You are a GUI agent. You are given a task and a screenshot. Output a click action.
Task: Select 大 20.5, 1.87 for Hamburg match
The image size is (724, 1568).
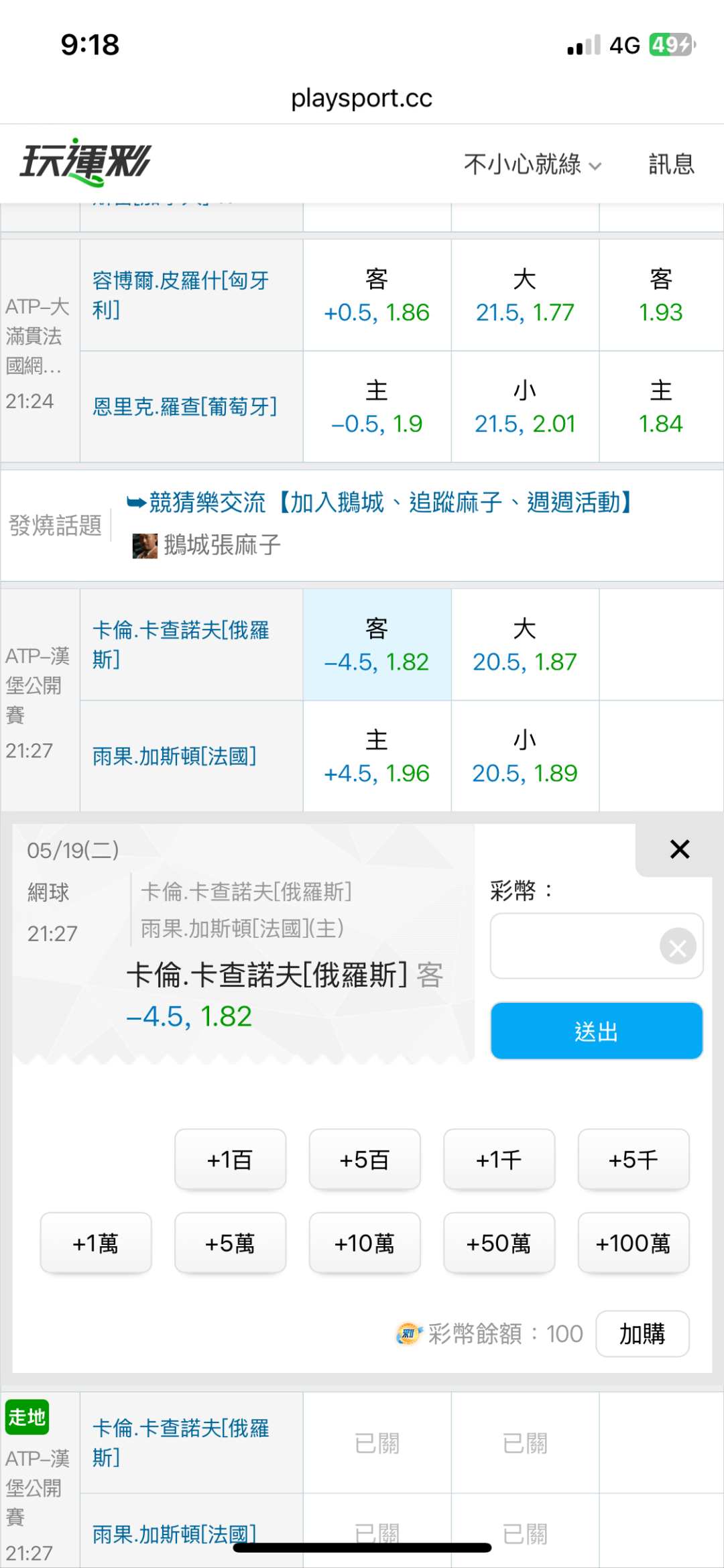coord(525,645)
